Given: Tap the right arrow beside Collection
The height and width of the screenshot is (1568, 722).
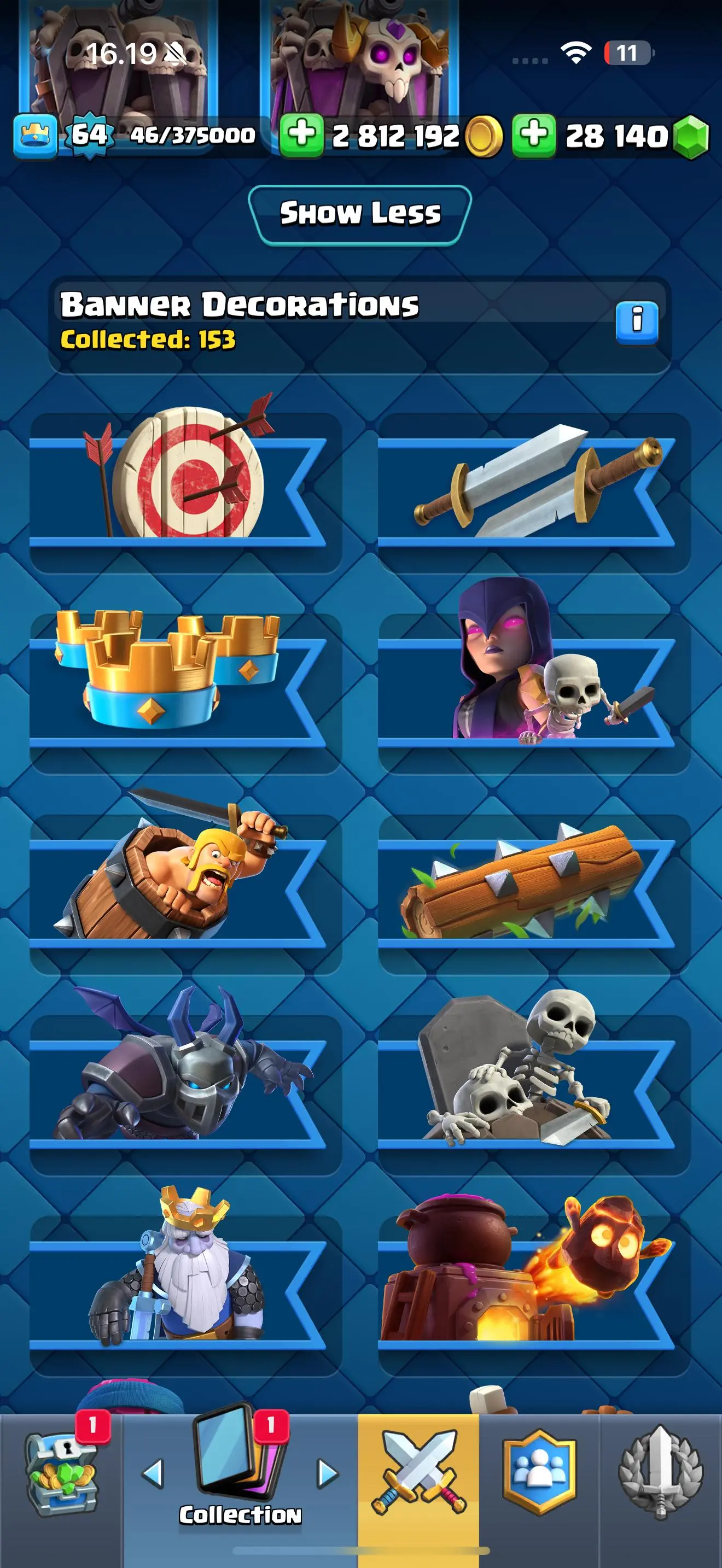Looking at the screenshot, I should pyautogui.click(x=328, y=1473).
